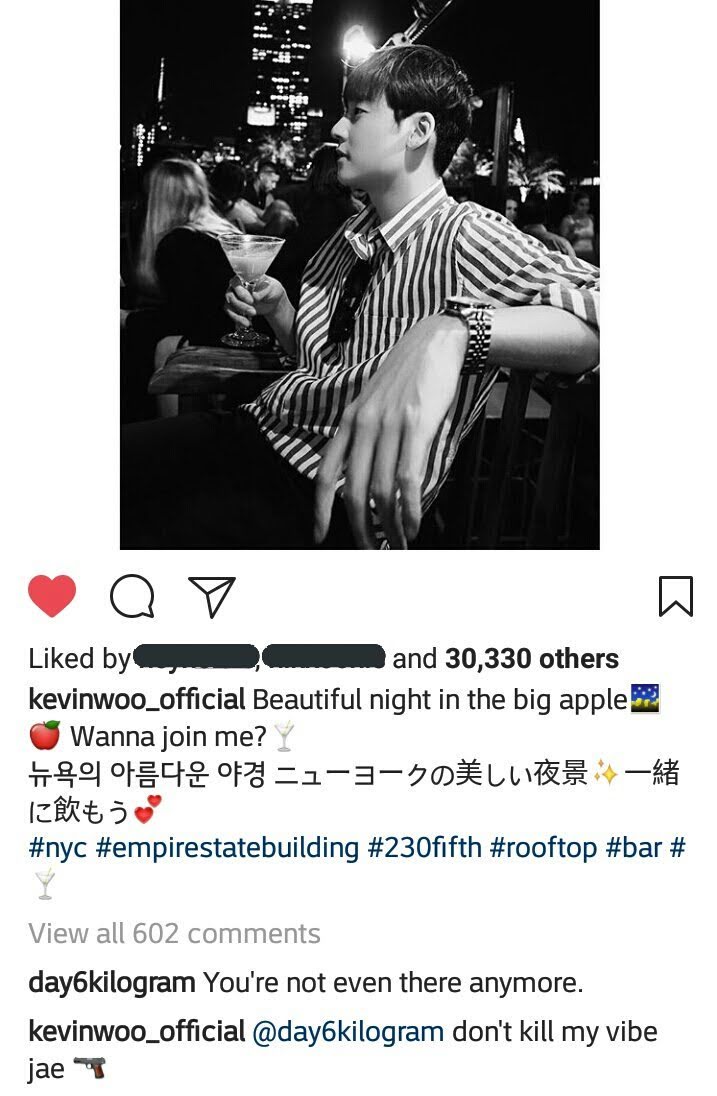
Task: Open the #bar hashtag
Action: tap(633, 848)
